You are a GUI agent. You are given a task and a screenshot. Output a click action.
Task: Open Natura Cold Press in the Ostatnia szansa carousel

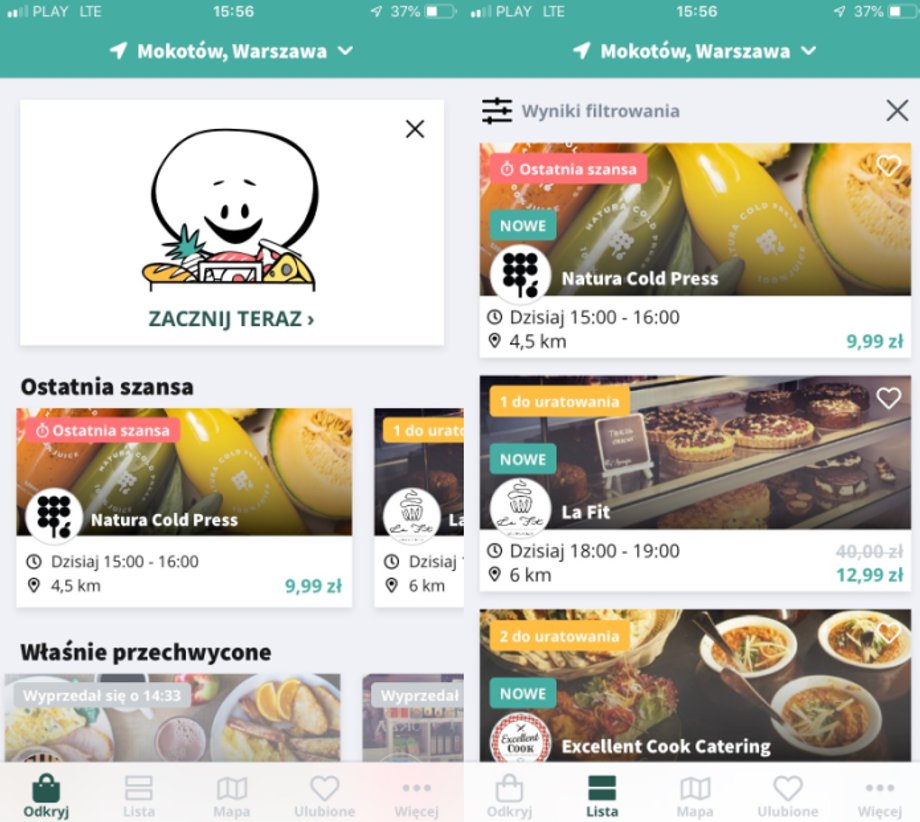[184, 505]
